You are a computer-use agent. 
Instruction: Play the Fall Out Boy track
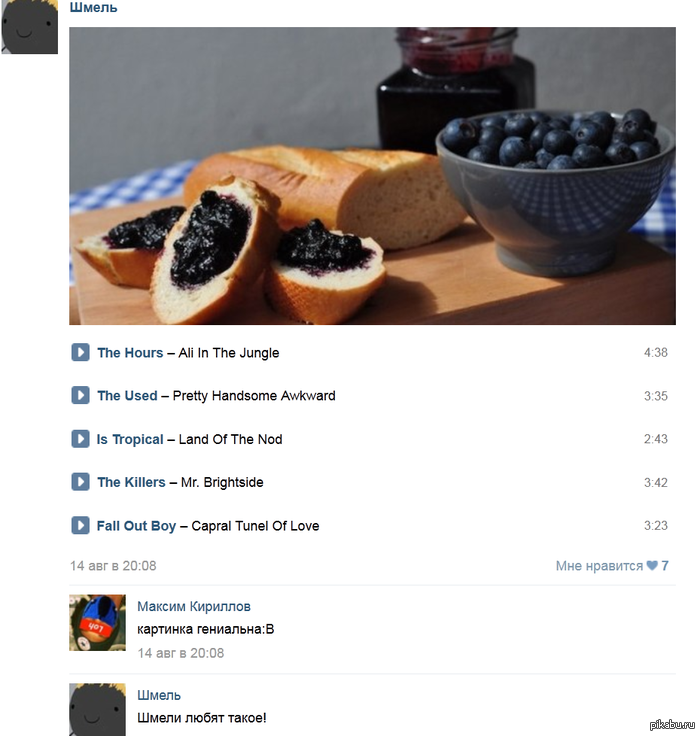pyautogui.click(x=80, y=525)
